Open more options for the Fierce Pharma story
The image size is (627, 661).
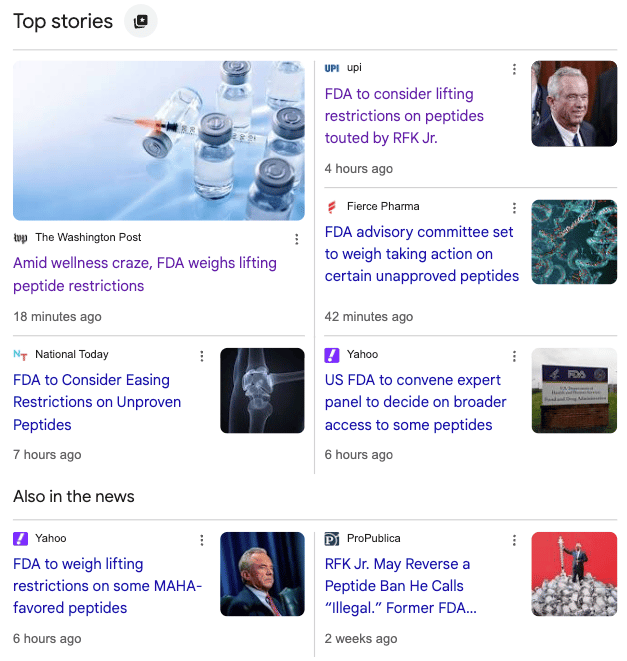pos(515,208)
